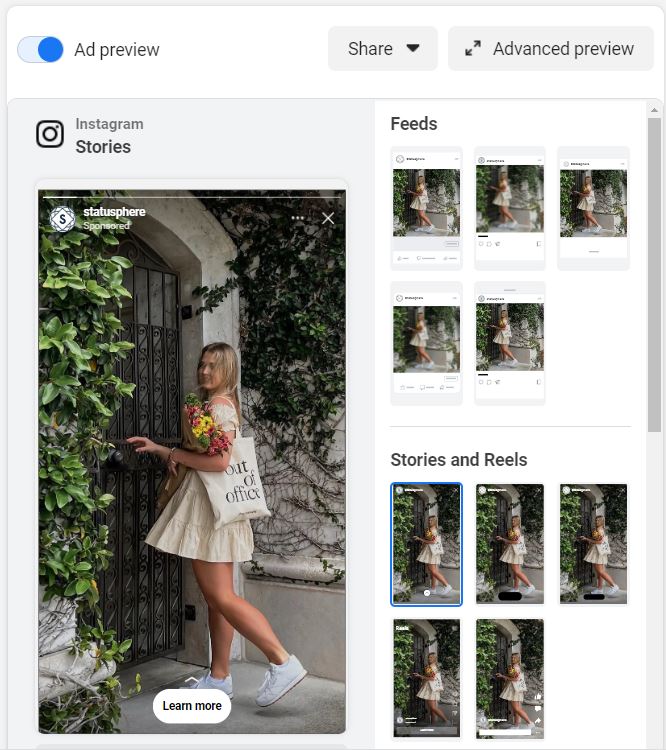Open the Share dropdown
The height and width of the screenshot is (750, 666).
[383, 49]
